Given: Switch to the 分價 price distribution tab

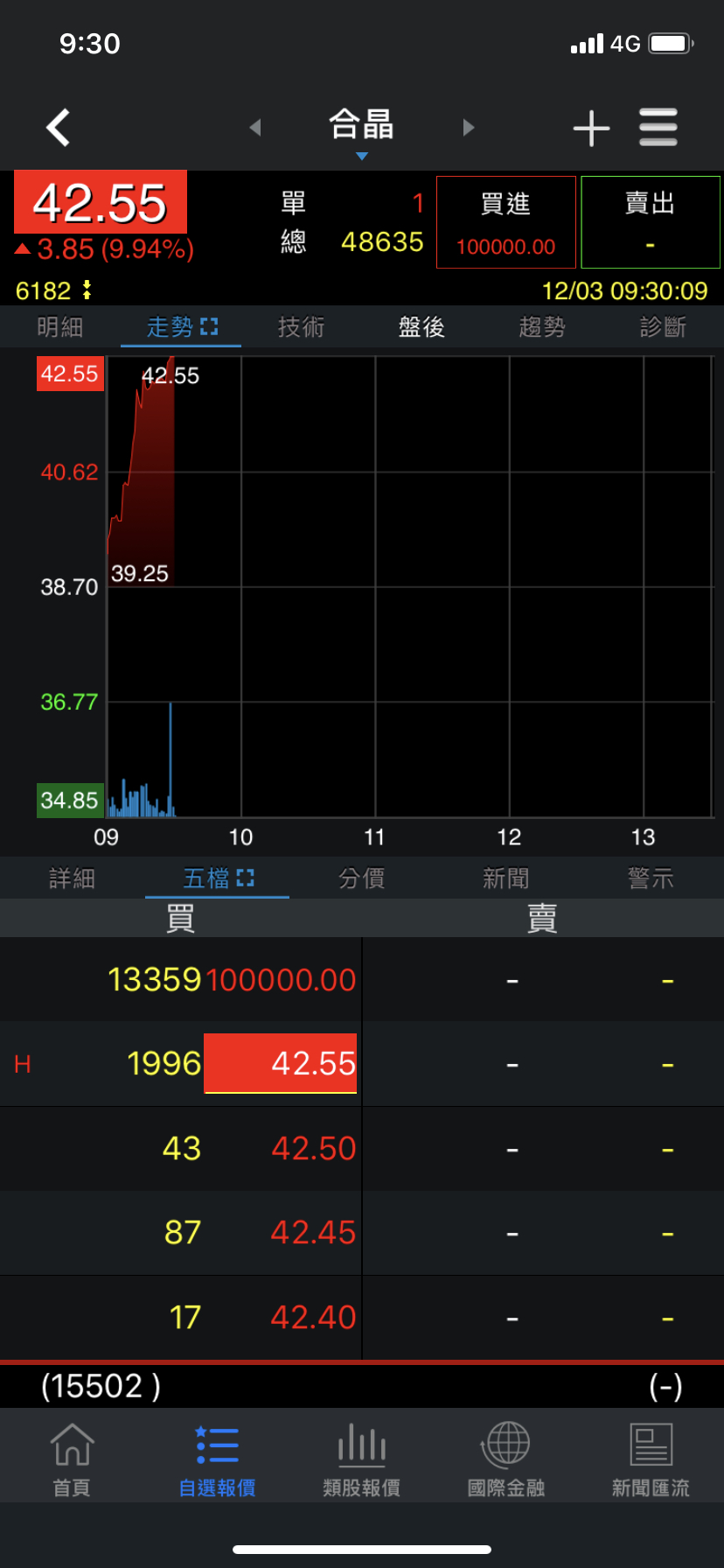Looking at the screenshot, I should pyautogui.click(x=361, y=878).
